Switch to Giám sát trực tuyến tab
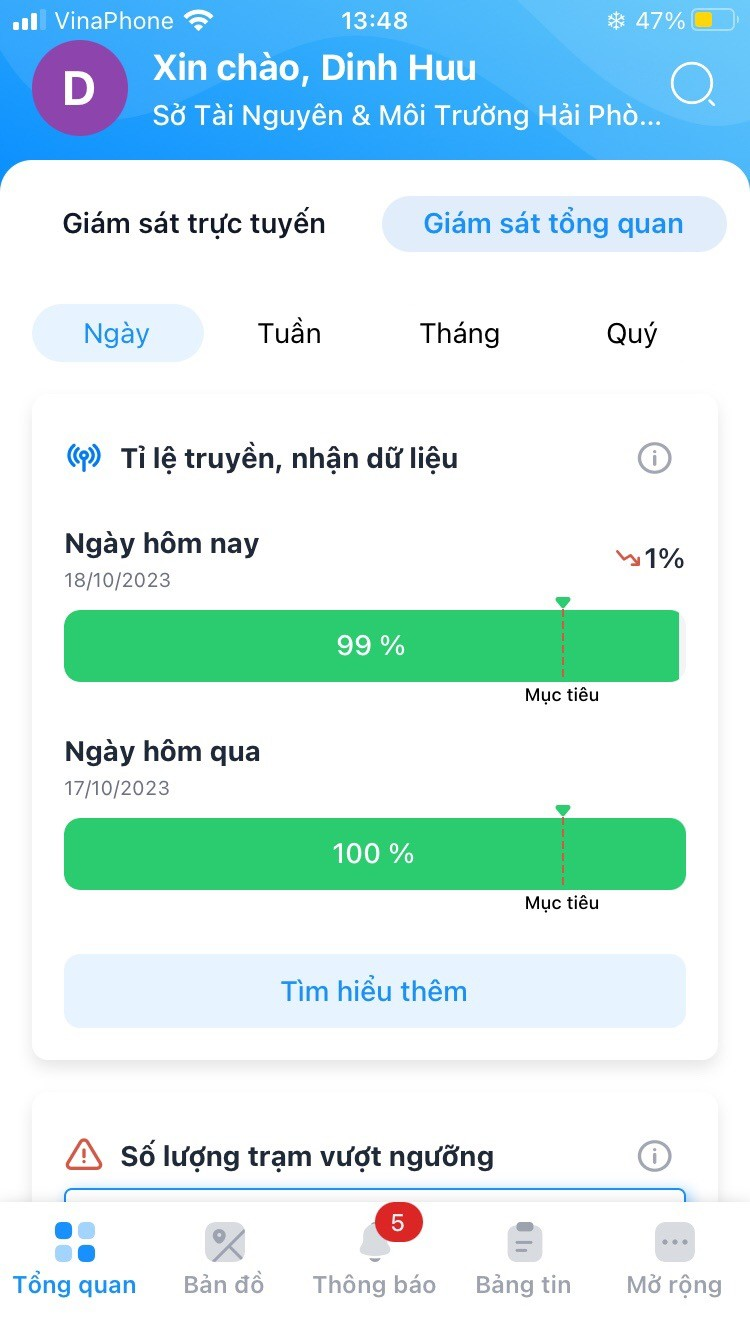The height and width of the screenshot is (1334, 750). (x=194, y=223)
